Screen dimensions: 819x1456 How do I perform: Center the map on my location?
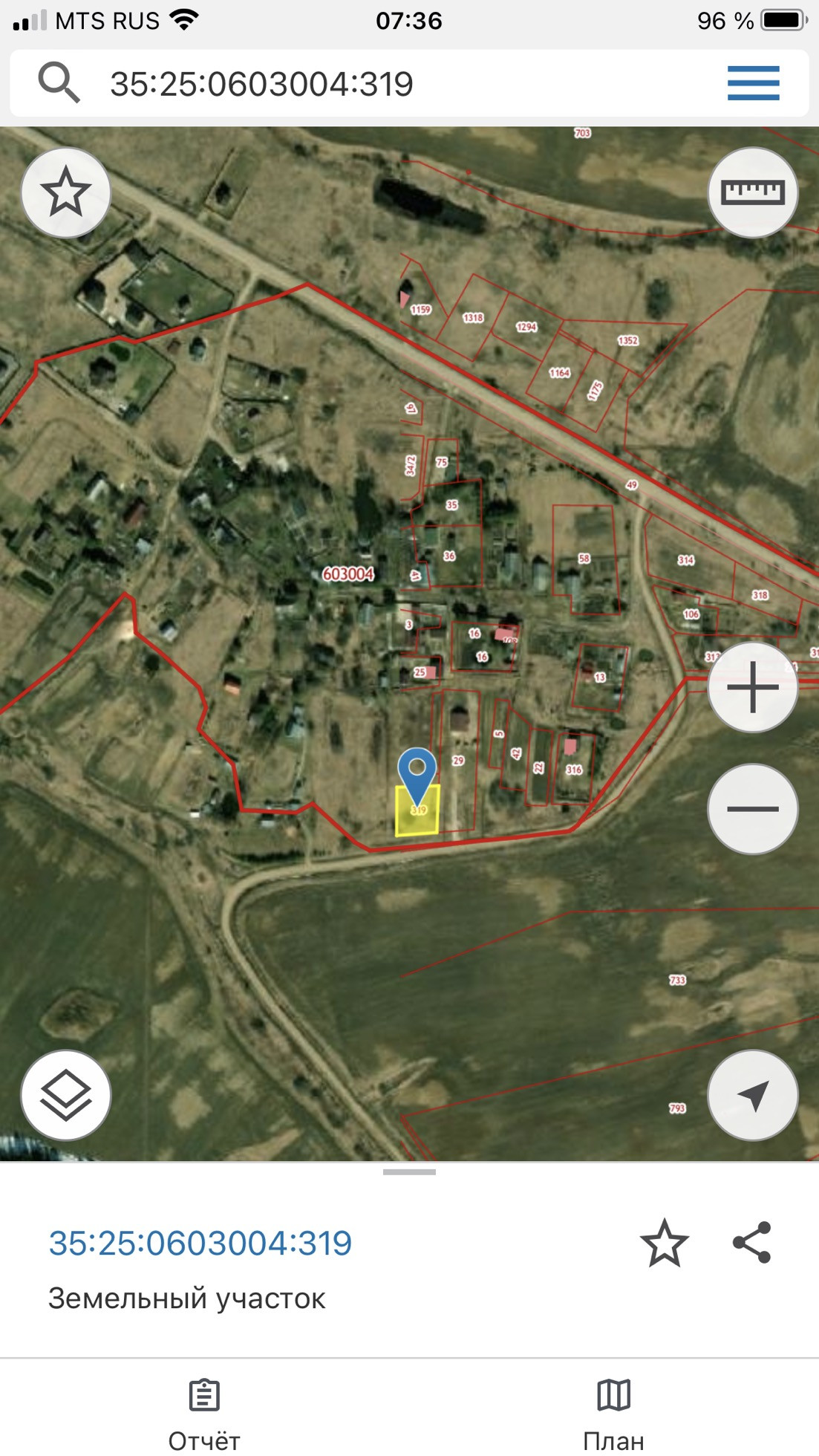click(752, 1095)
